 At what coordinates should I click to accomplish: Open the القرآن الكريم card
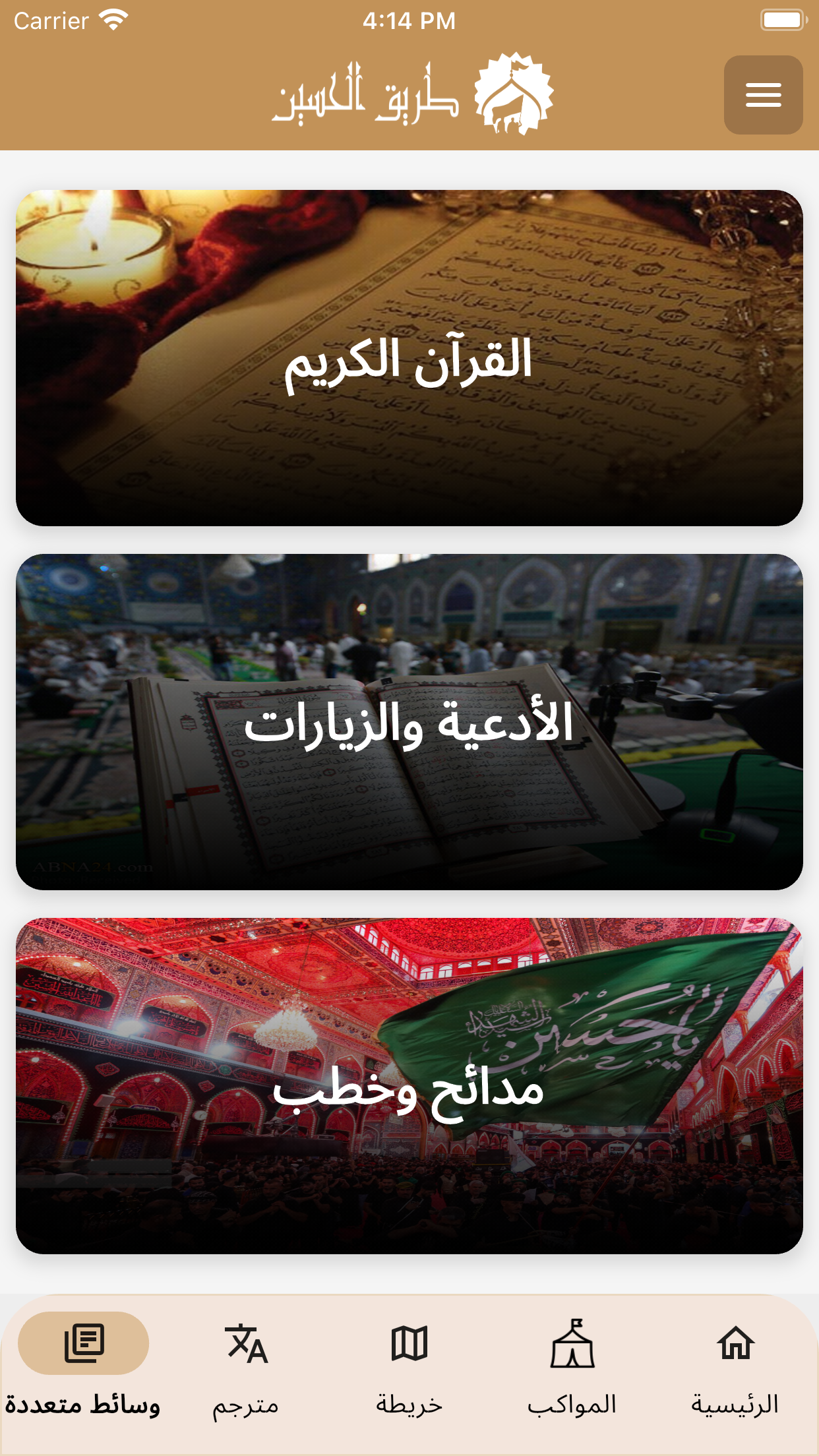point(409,358)
